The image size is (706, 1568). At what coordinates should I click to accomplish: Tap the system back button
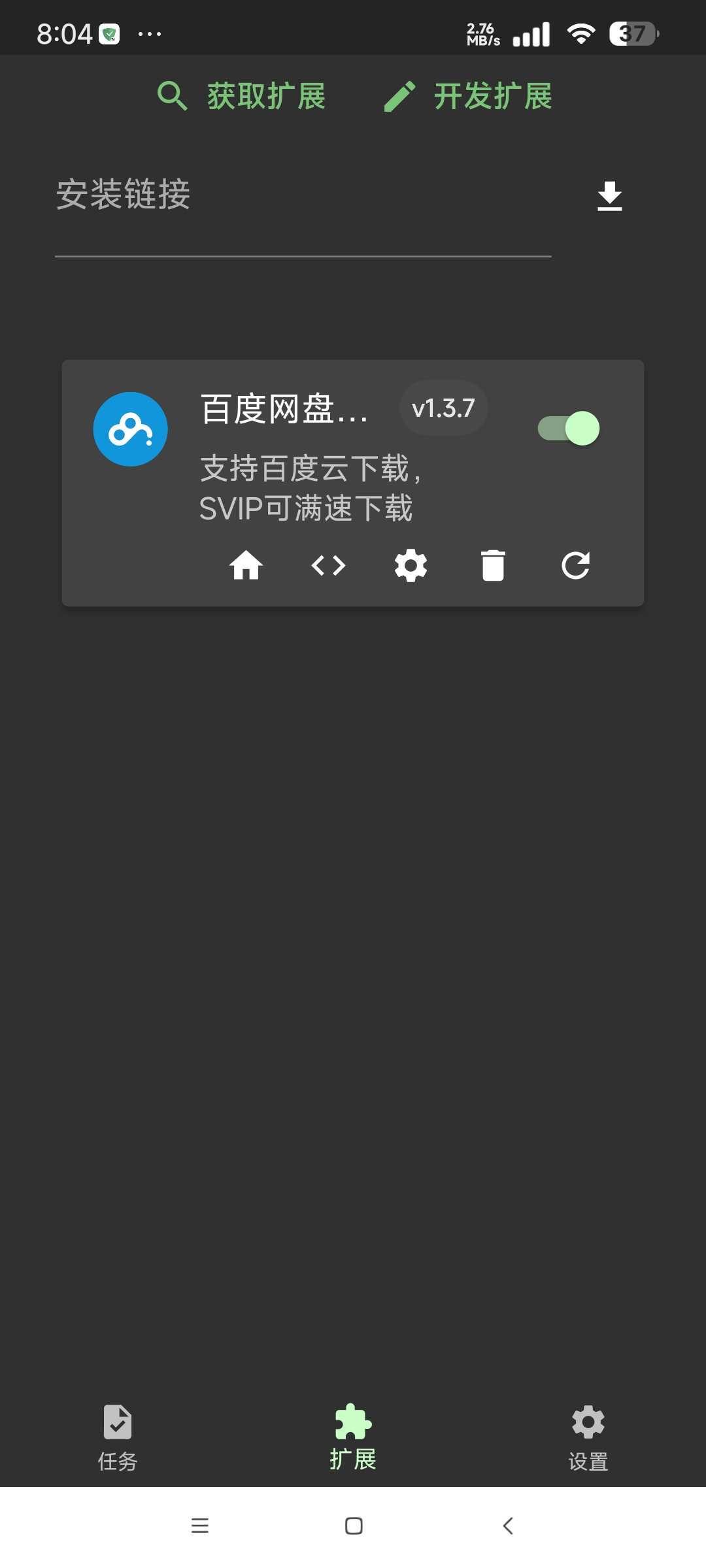[508, 1526]
